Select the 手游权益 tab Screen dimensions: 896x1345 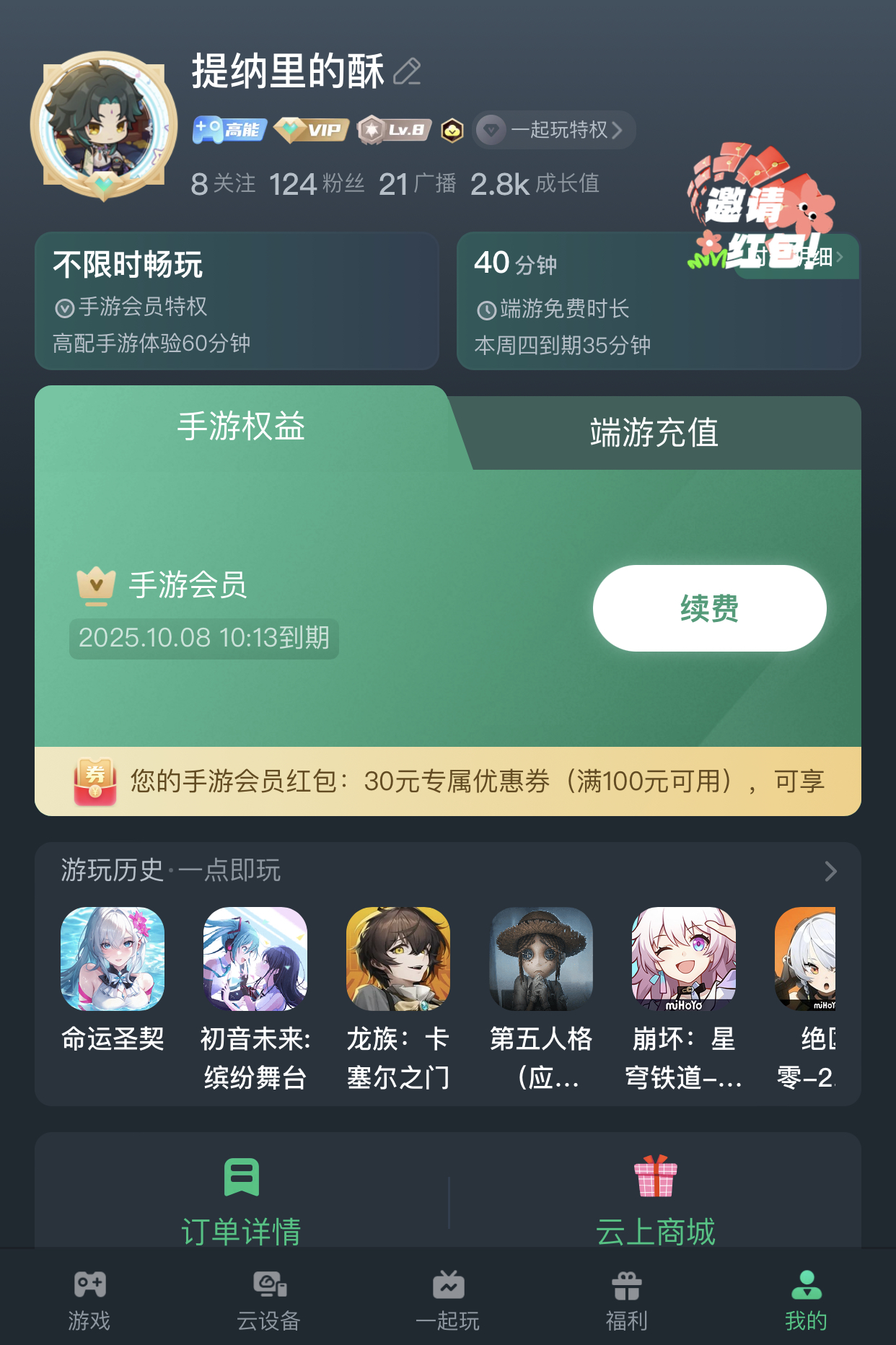241,426
